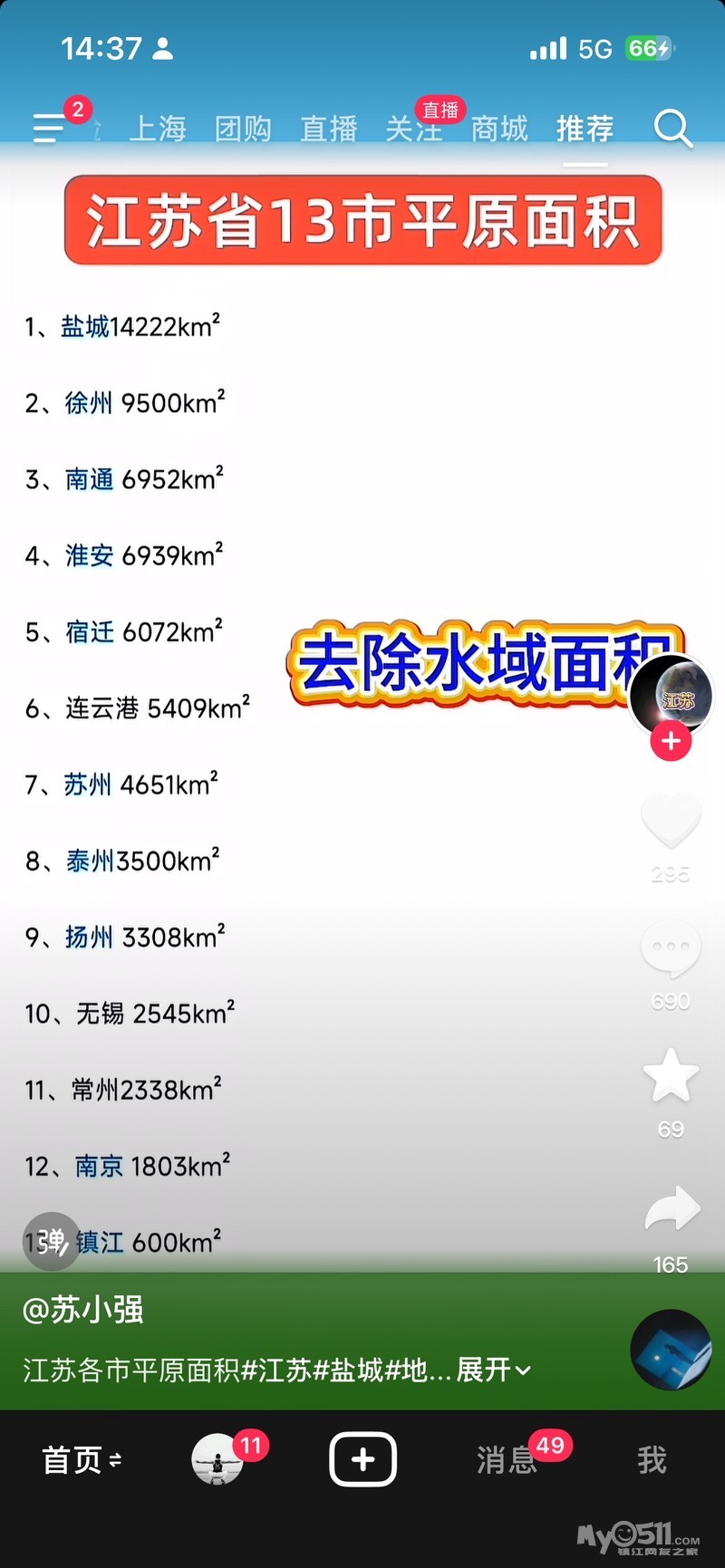
Task: Switch to the 上海 tab
Action: [x=158, y=129]
